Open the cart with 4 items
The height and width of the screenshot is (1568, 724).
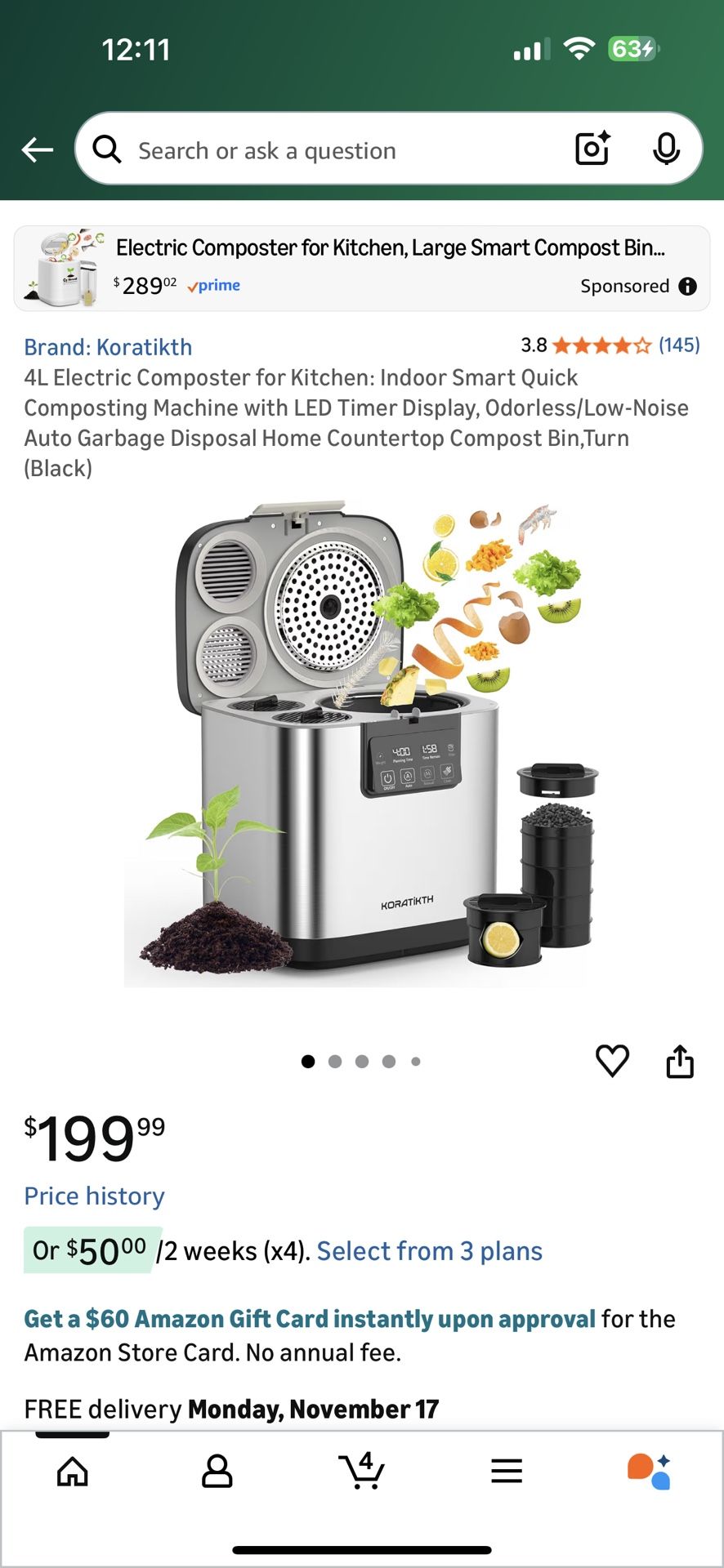tap(362, 1472)
